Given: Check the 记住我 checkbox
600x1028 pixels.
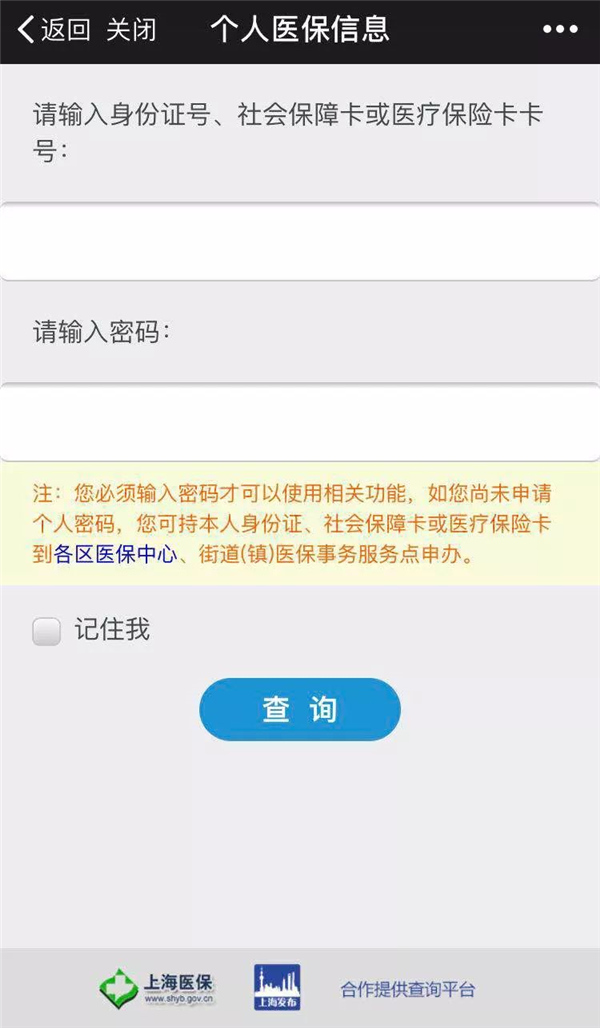Looking at the screenshot, I should (x=47, y=631).
